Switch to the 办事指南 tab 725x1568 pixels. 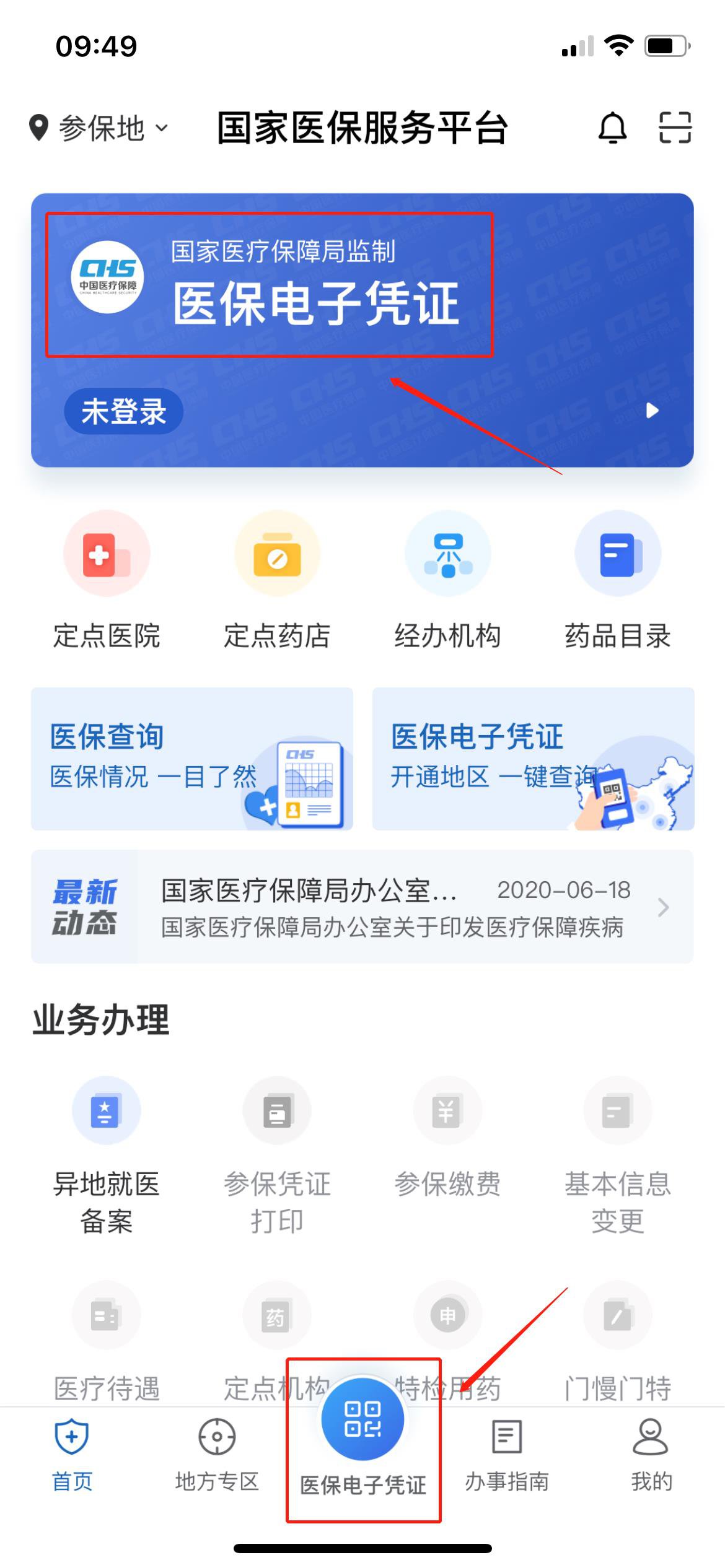coord(507,1453)
